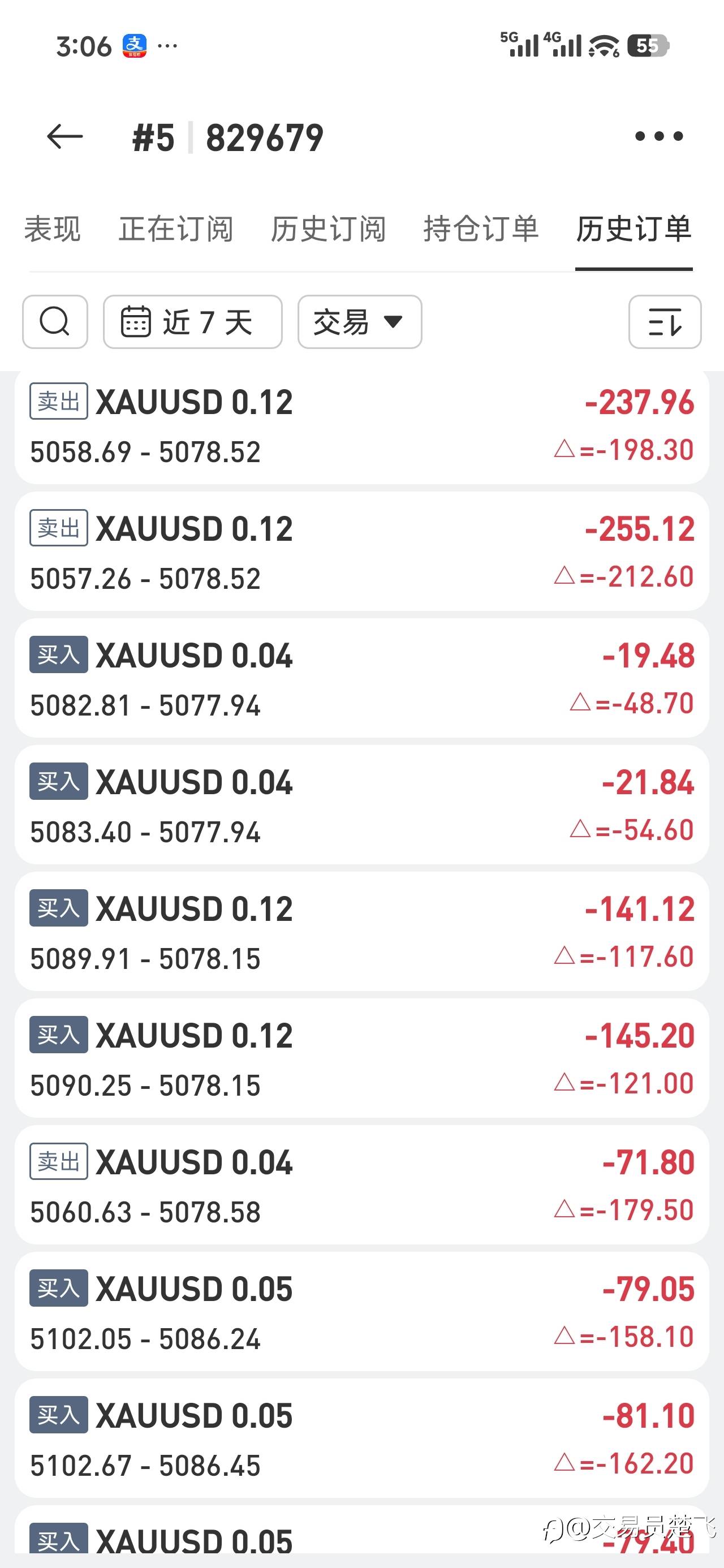Open buy order with loss -81.10
This screenshot has width=724, height=1568.
point(361,1438)
